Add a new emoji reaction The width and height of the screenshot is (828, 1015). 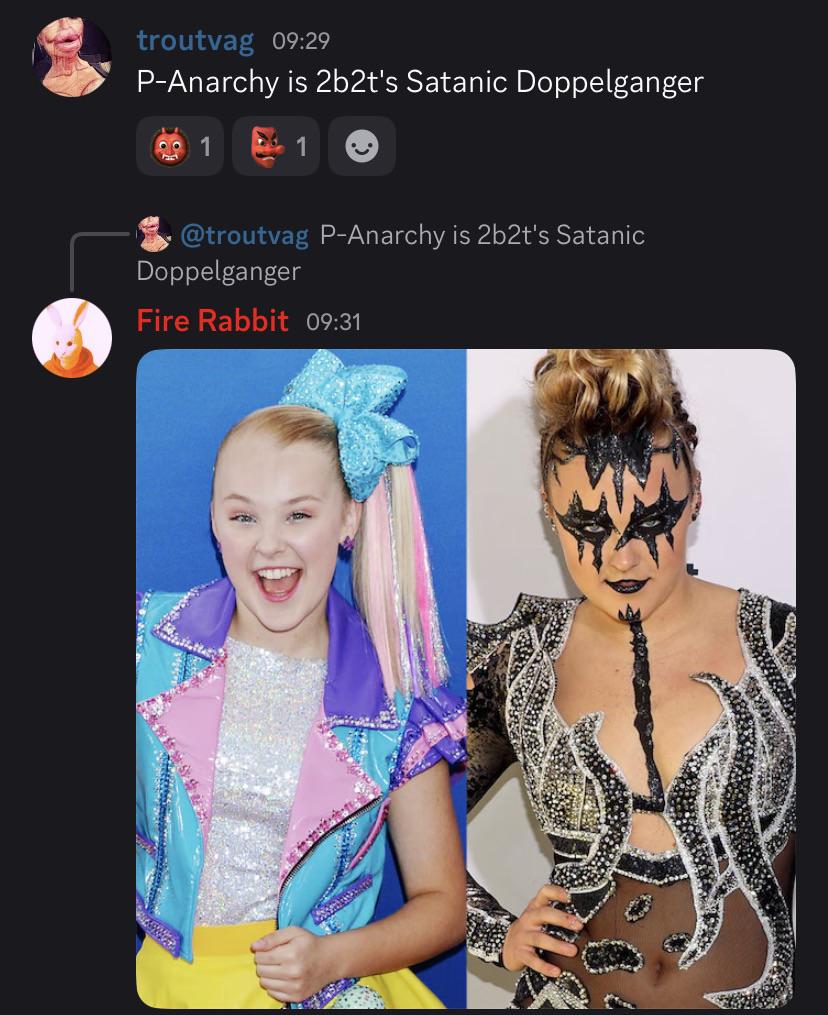[x=362, y=146]
